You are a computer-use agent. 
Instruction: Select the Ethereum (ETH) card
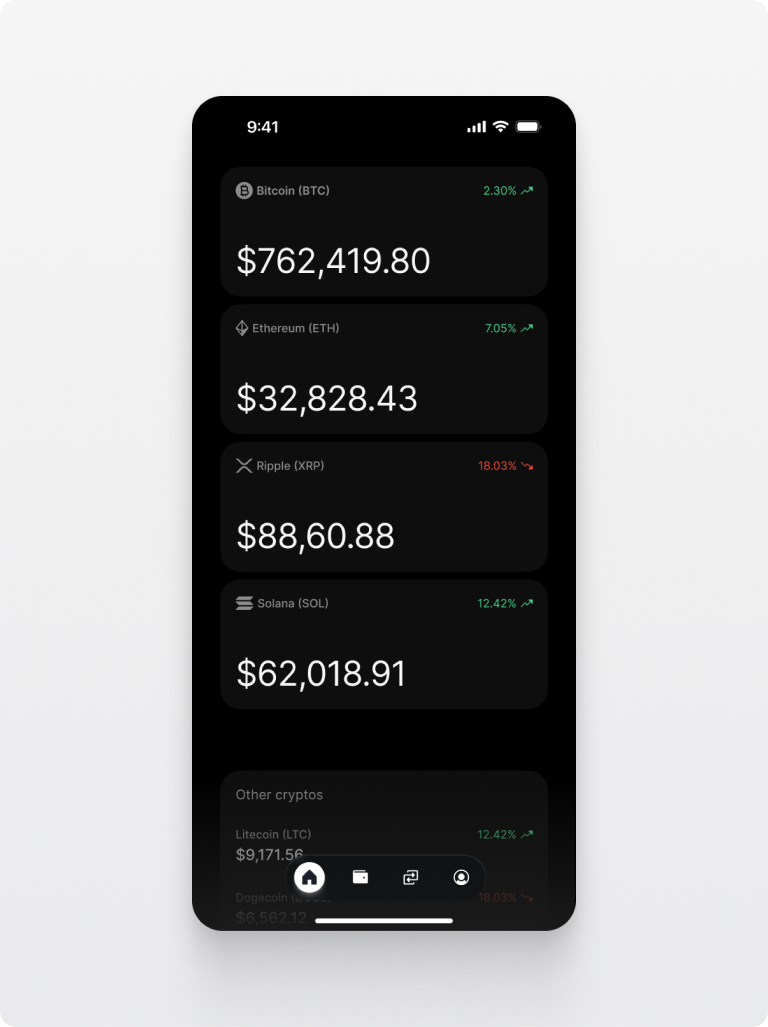pos(384,369)
